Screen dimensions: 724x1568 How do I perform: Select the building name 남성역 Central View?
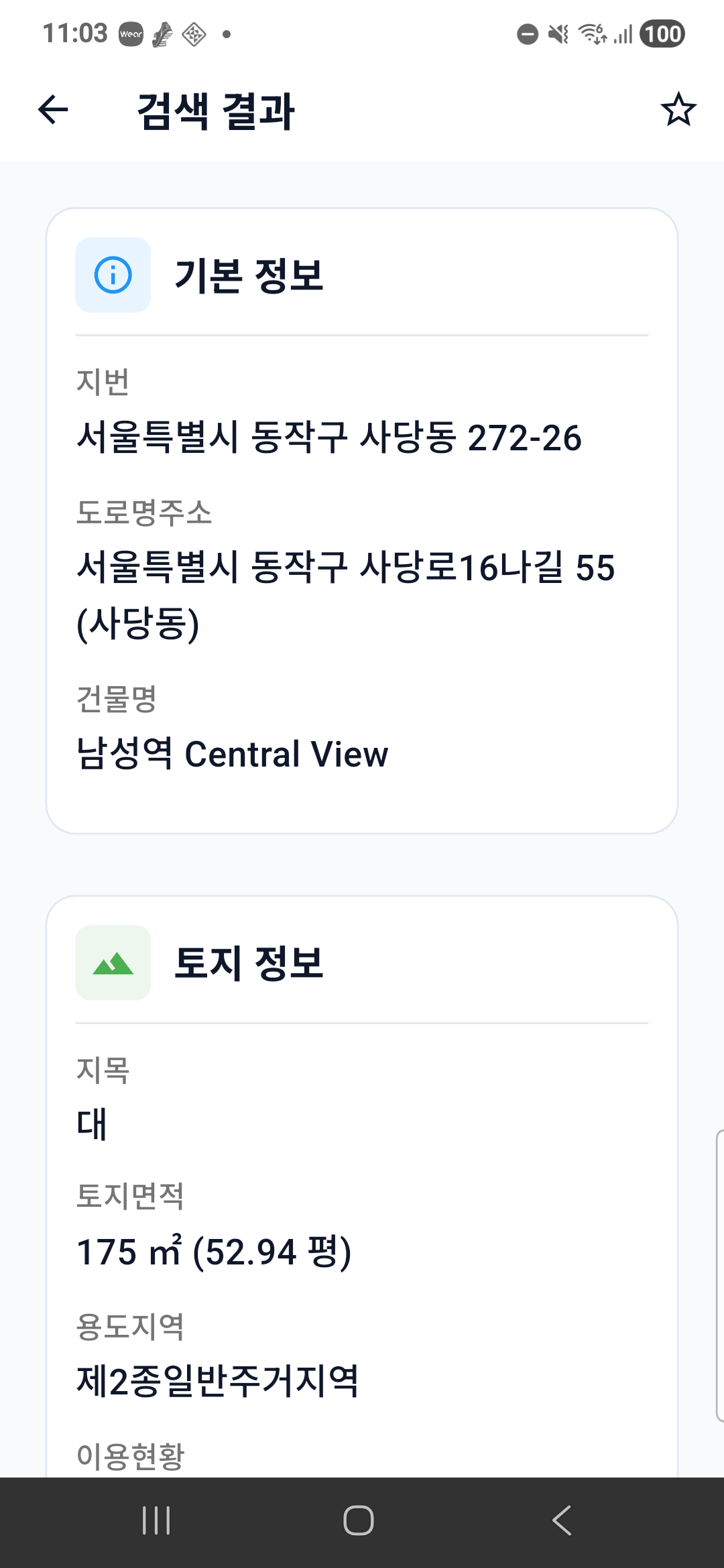coord(232,754)
